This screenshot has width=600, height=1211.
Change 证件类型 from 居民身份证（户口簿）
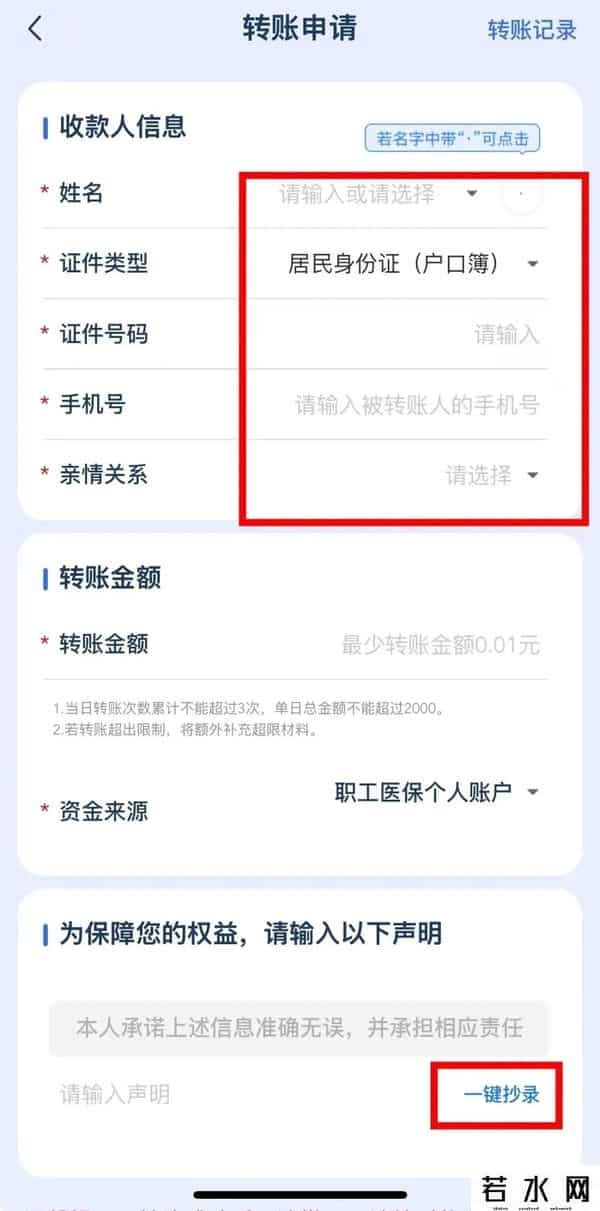point(412,264)
